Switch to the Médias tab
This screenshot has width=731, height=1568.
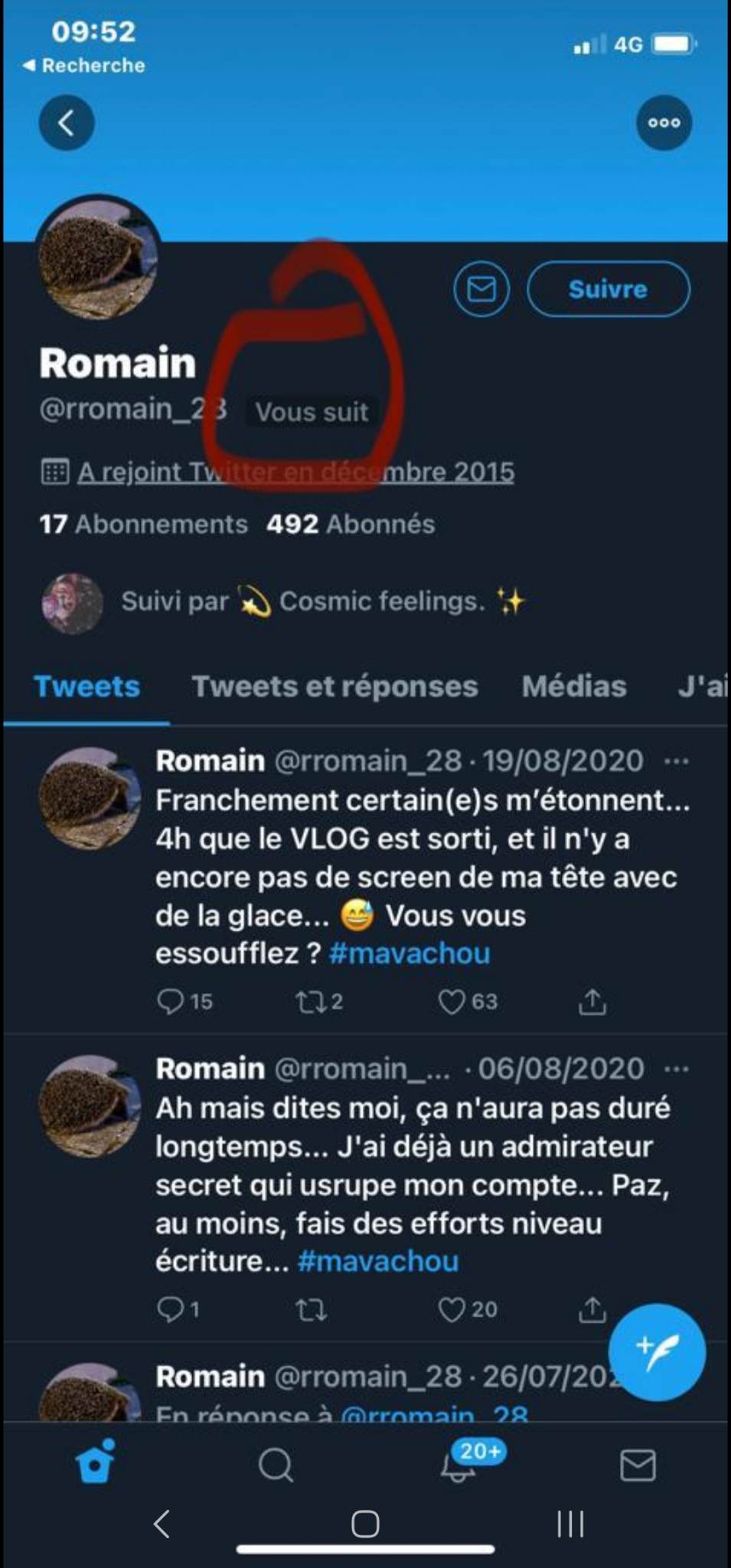coord(574,687)
